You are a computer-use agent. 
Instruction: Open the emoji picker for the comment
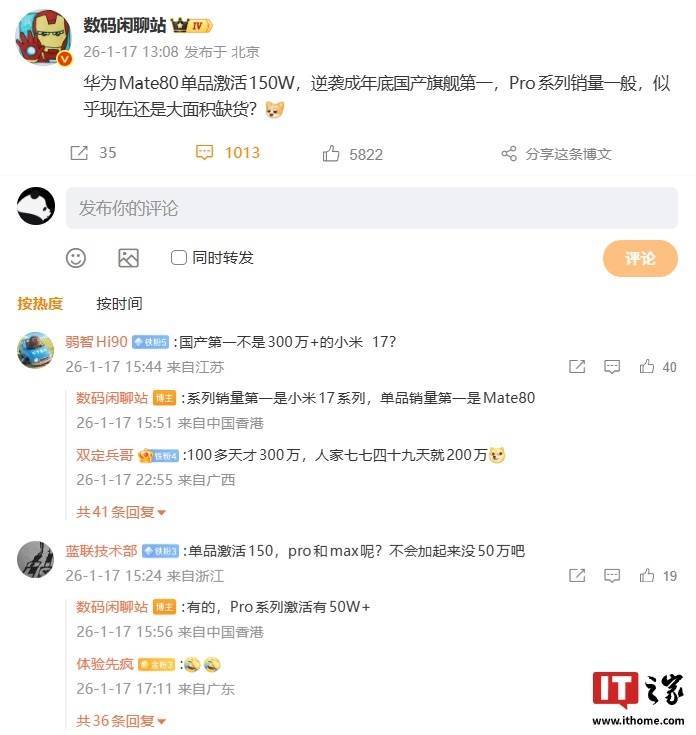point(76,258)
